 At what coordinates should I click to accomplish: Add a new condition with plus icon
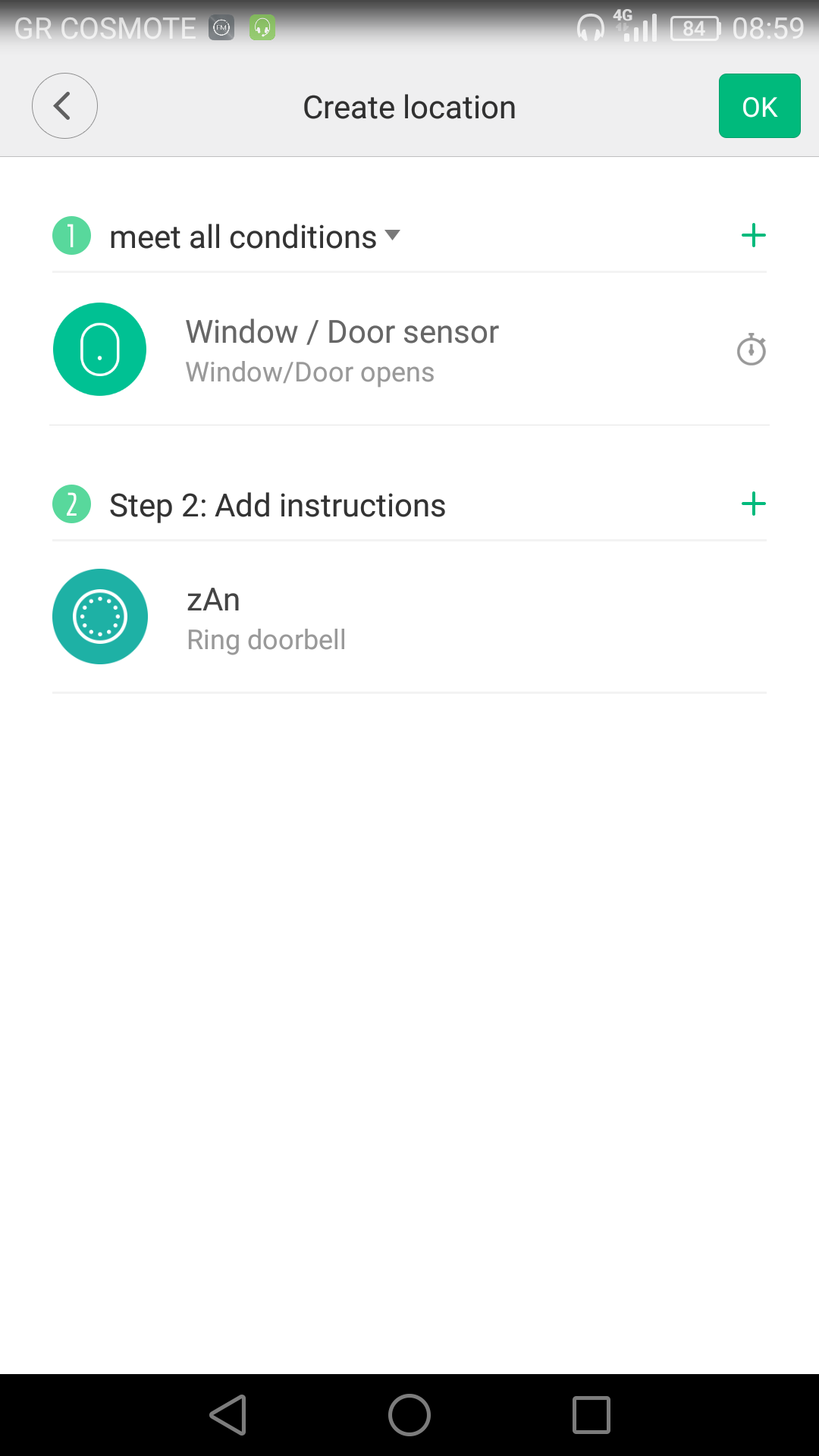tap(753, 236)
